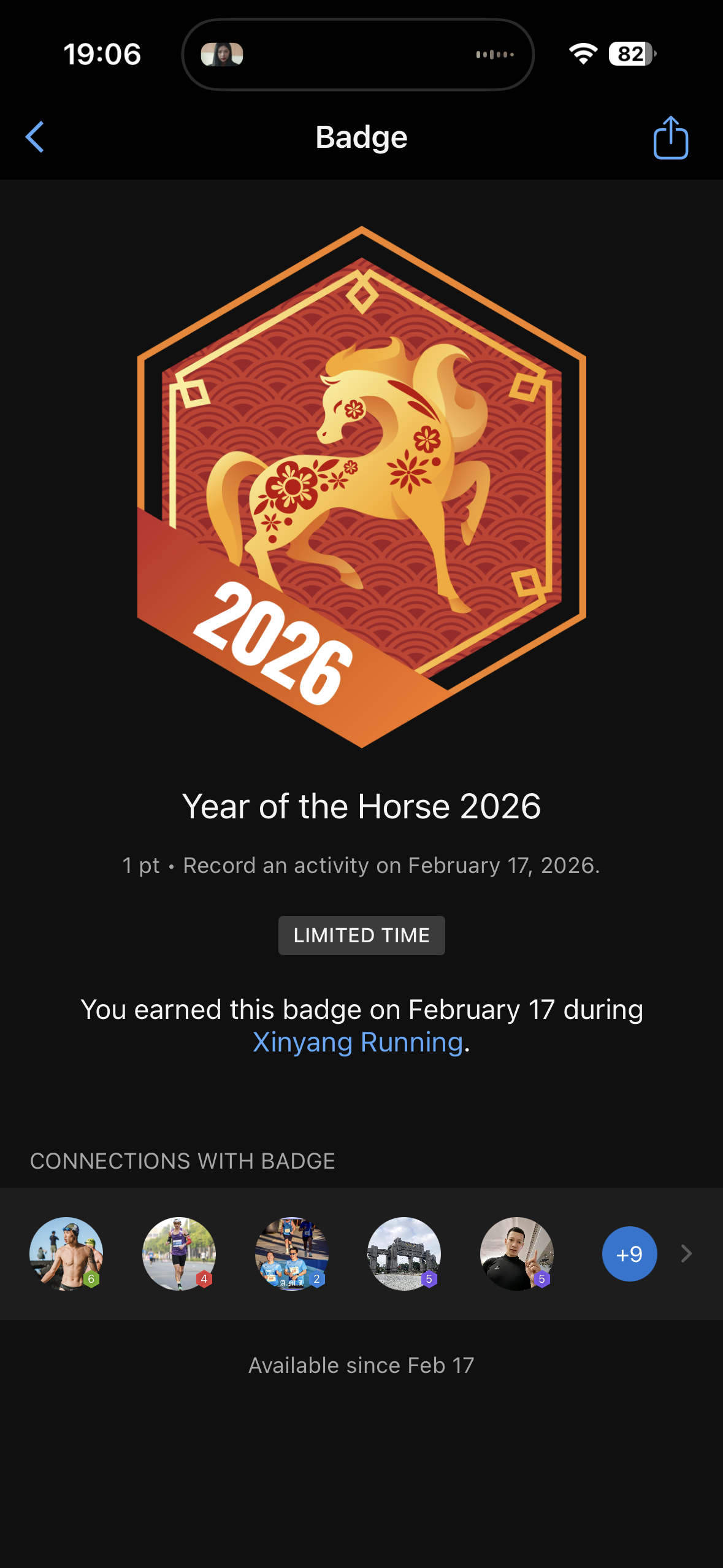
Task: View the +9 more connections with badge
Action: pyautogui.click(x=629, y=1254)
